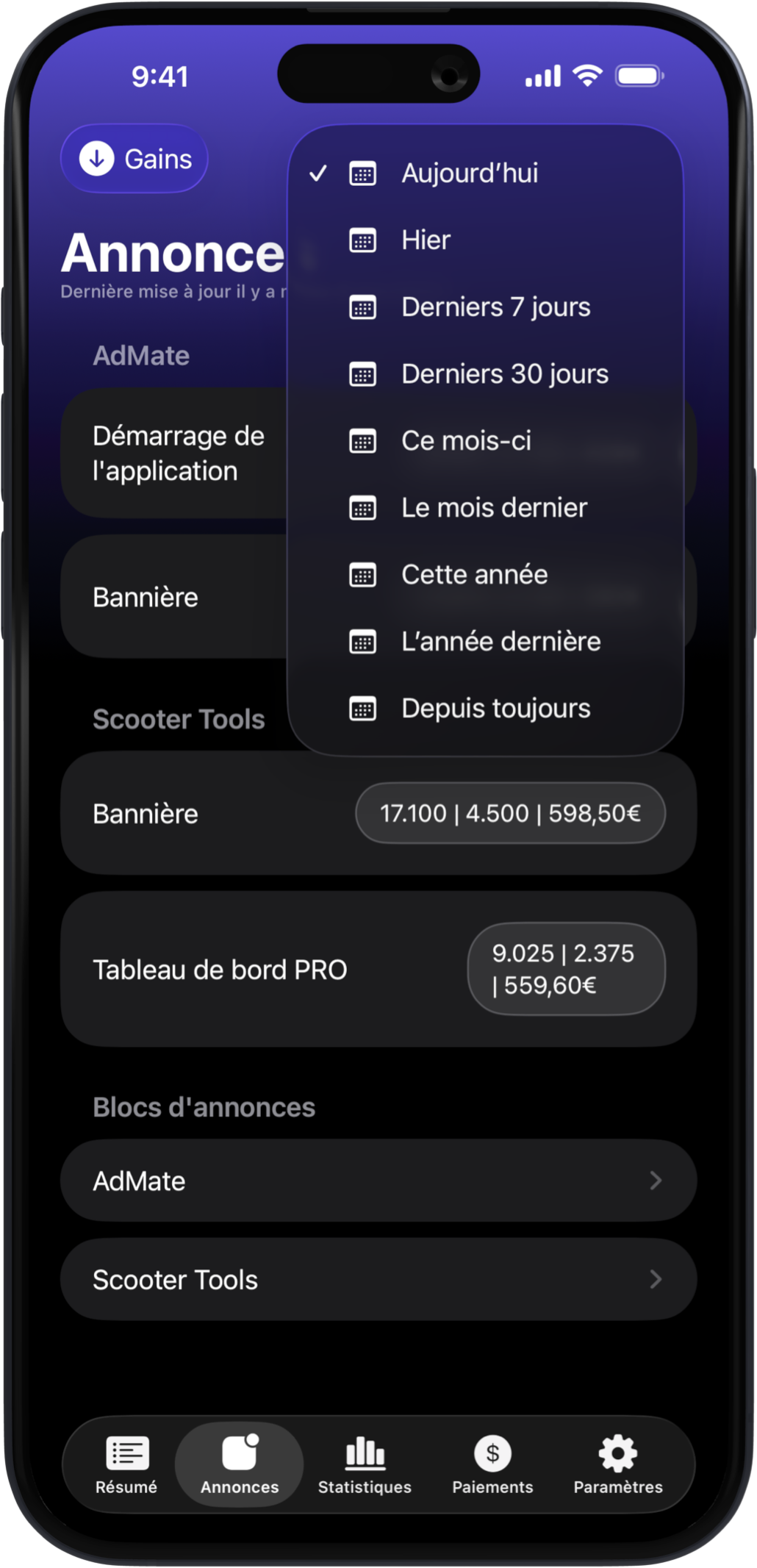The image size is (757, 1568).
Task: Select Derniers 7 jours
Action: click(x=495, y=307)
